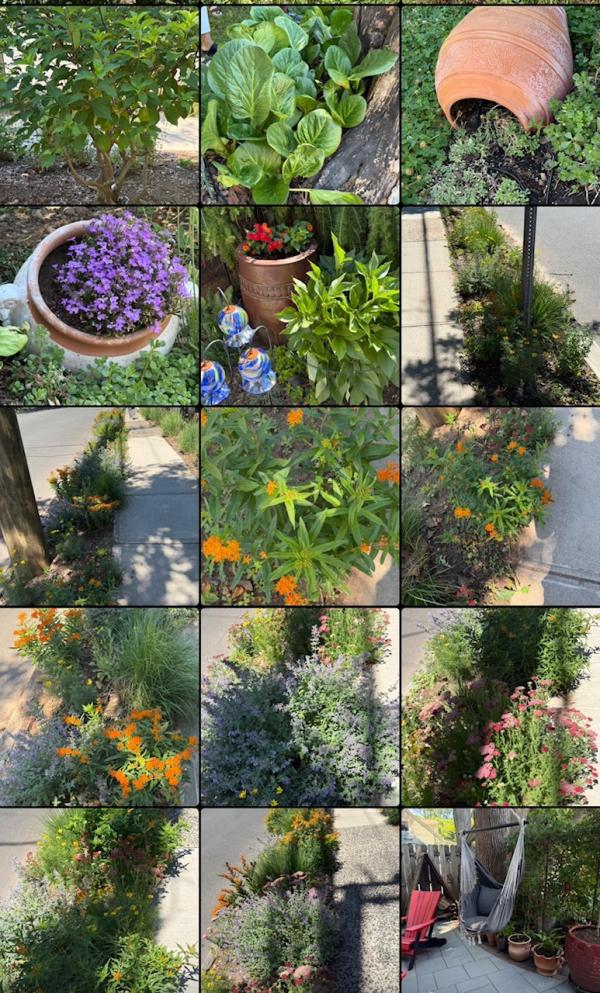This screenshot has width=600, height=993.
Task: Open the photo of the leafy shrub
Action: coord(99,105)
